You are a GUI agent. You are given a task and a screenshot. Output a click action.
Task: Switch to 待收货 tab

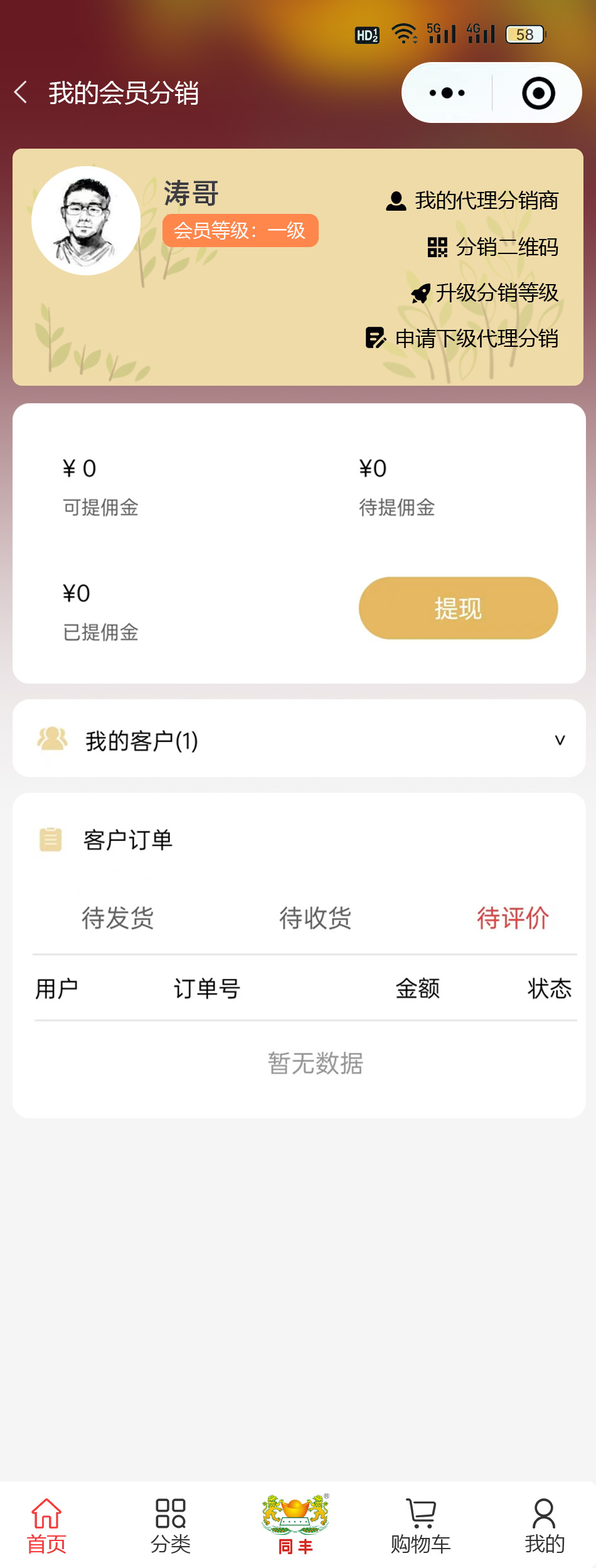point(315,918)
